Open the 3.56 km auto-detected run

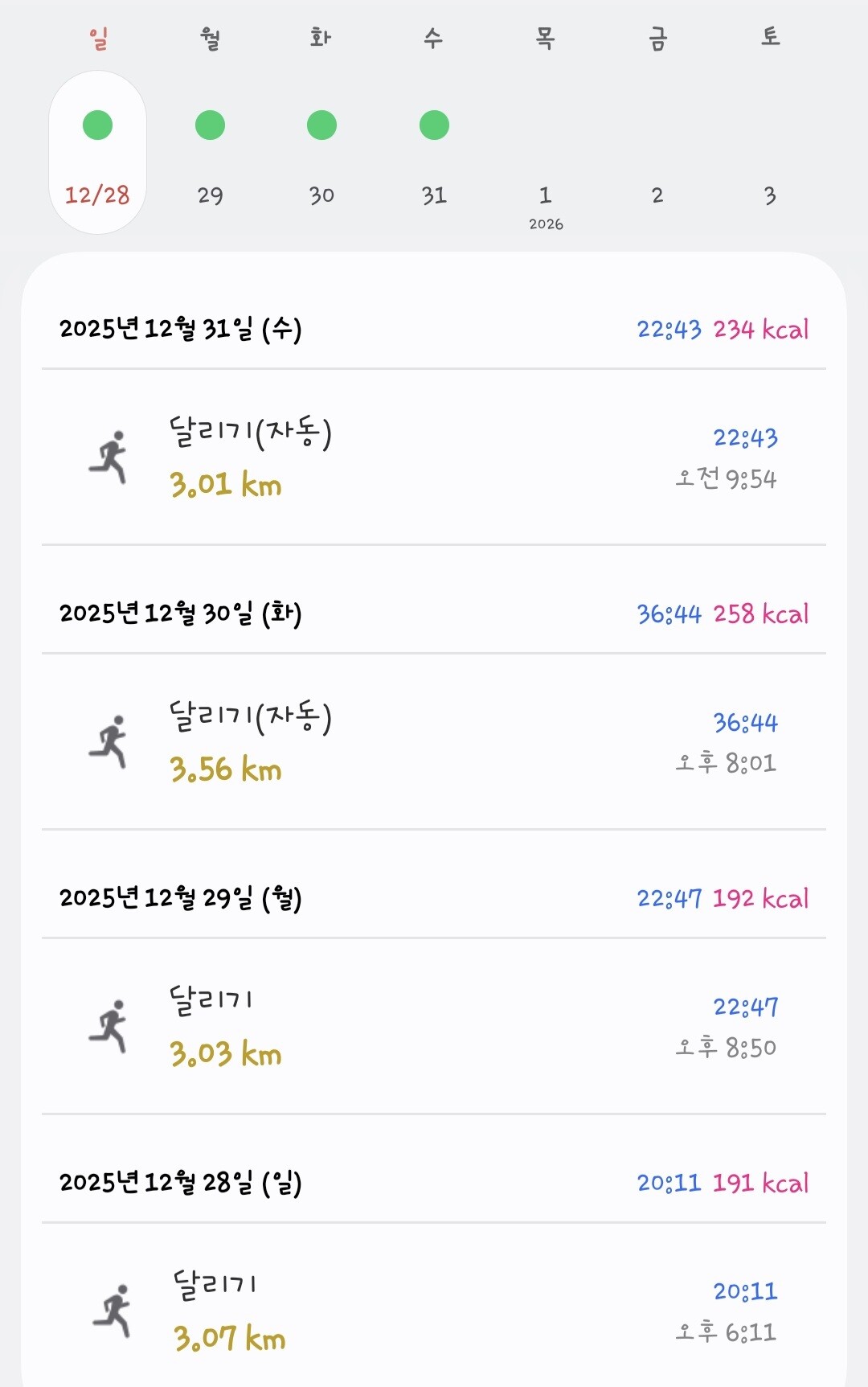(x=434, y=742)
